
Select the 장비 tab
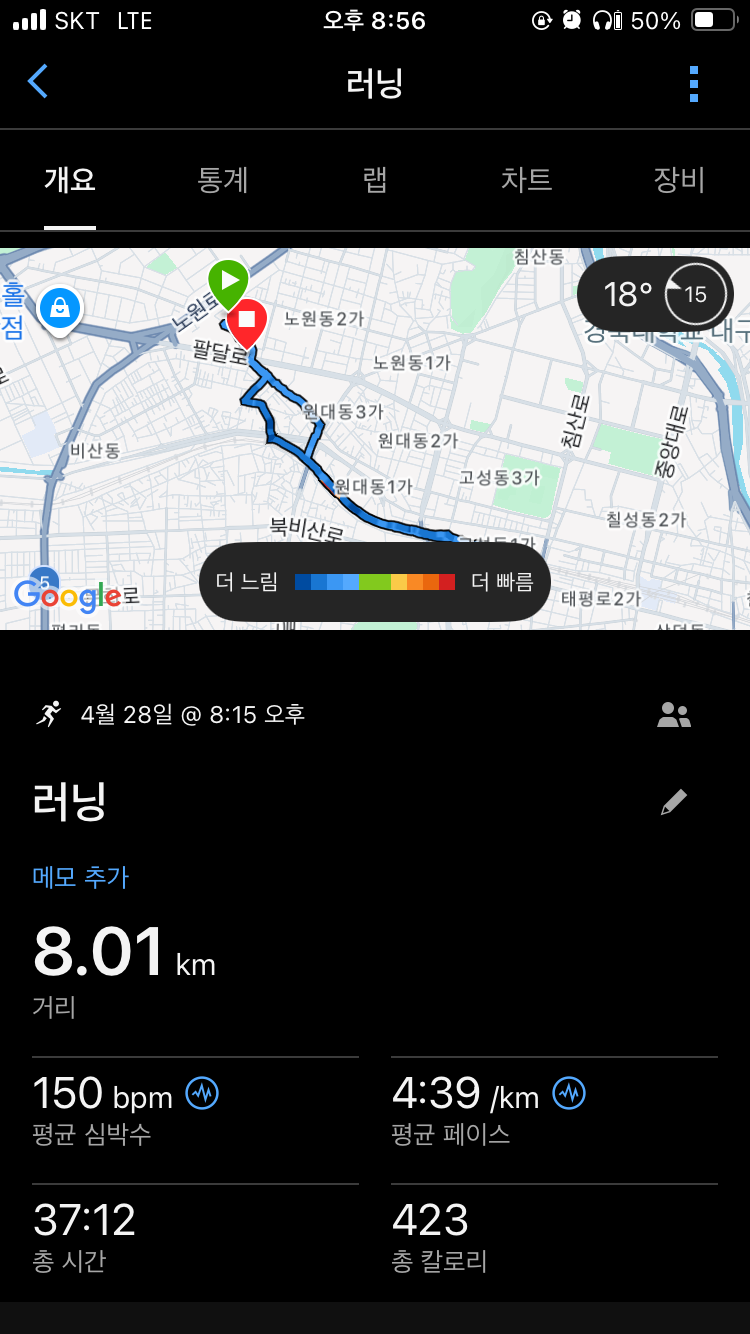coord(680,180)
